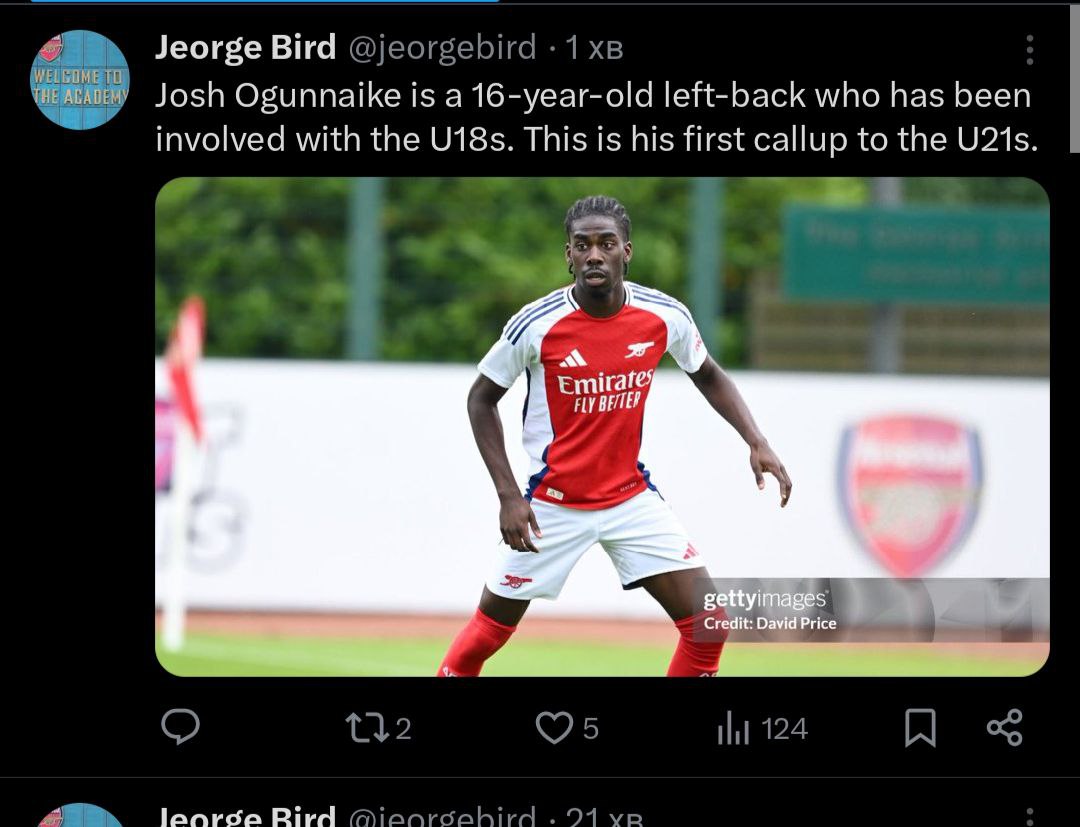Like the Josh Ogunnaike tweet
Screen dimensions: 1080x827
tap(554, 727)
